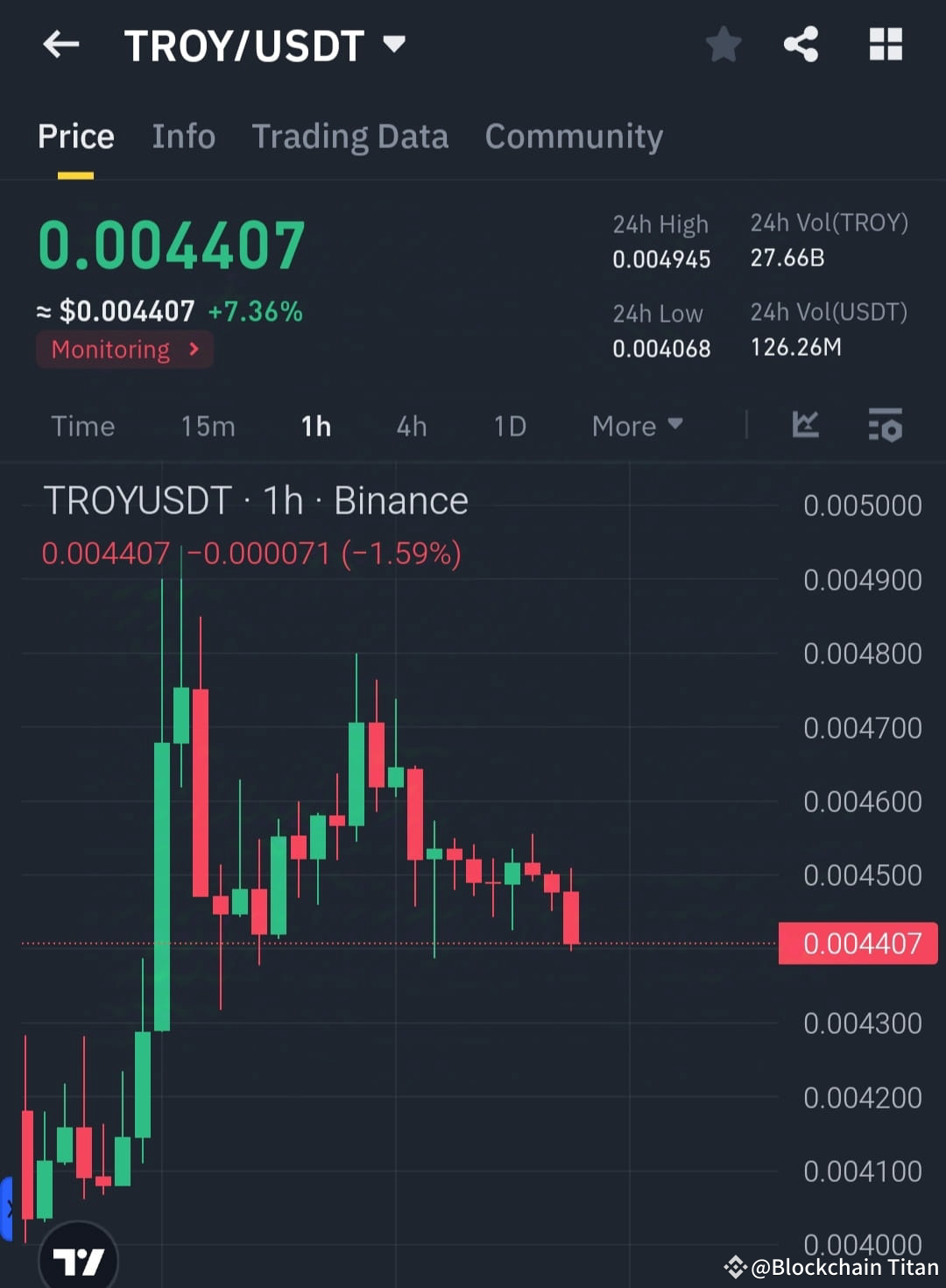This screenshot has width=946, height=1288.
Task: Open the Binance watermark icon bottom right
Action: (736, 1266)
